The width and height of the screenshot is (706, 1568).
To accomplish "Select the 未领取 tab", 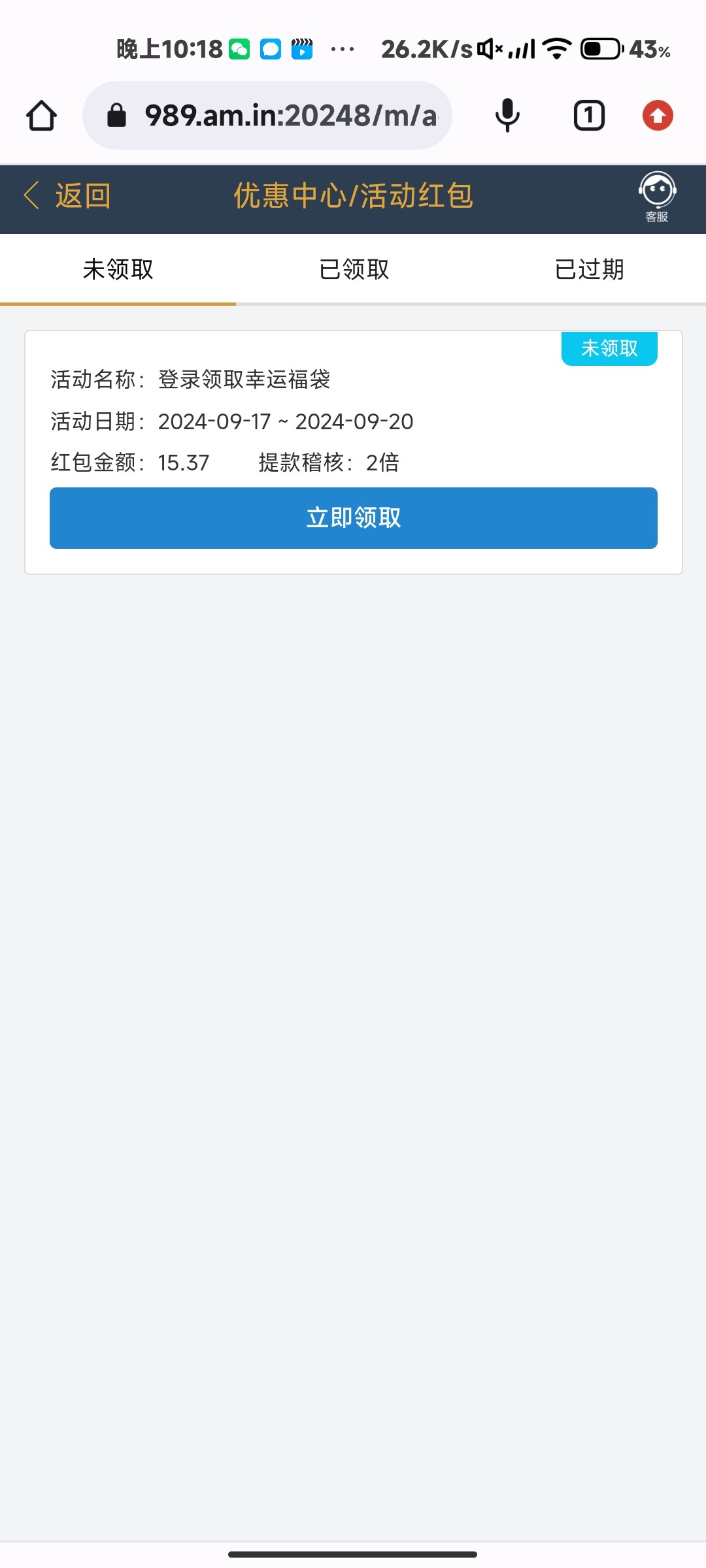I will [x=118, y=269].
